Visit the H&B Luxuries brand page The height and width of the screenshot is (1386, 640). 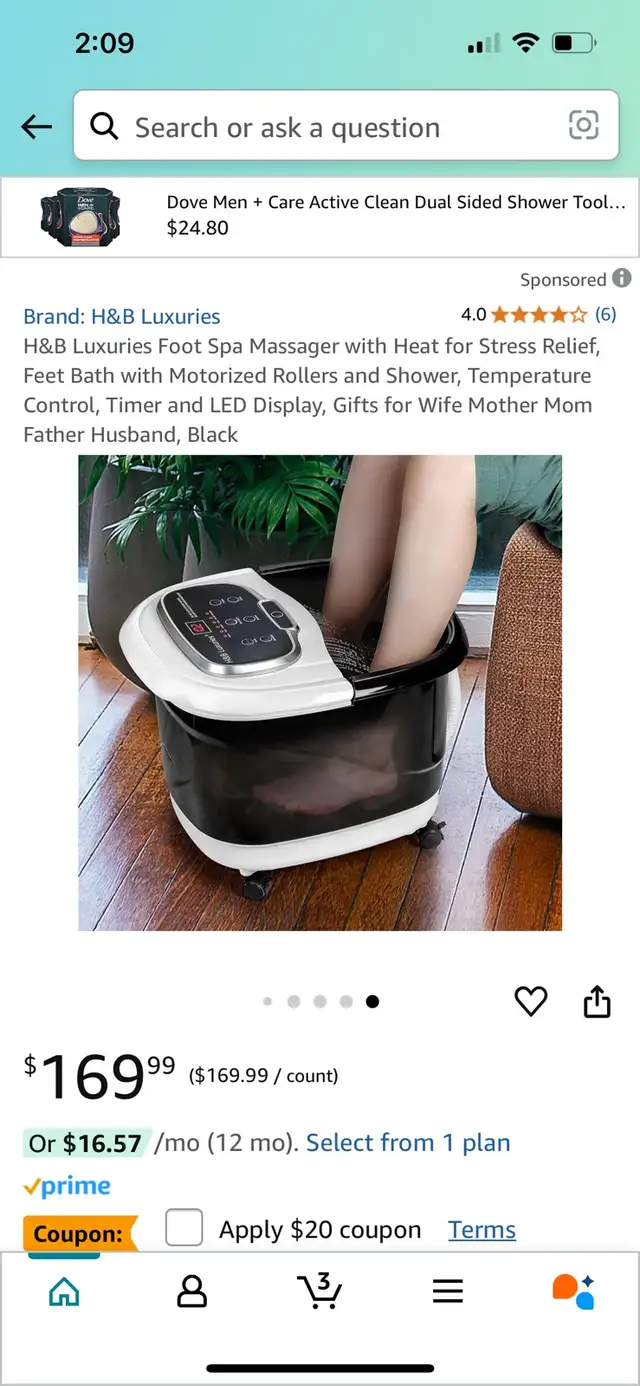pyautogui.click(x=122, y=316)
